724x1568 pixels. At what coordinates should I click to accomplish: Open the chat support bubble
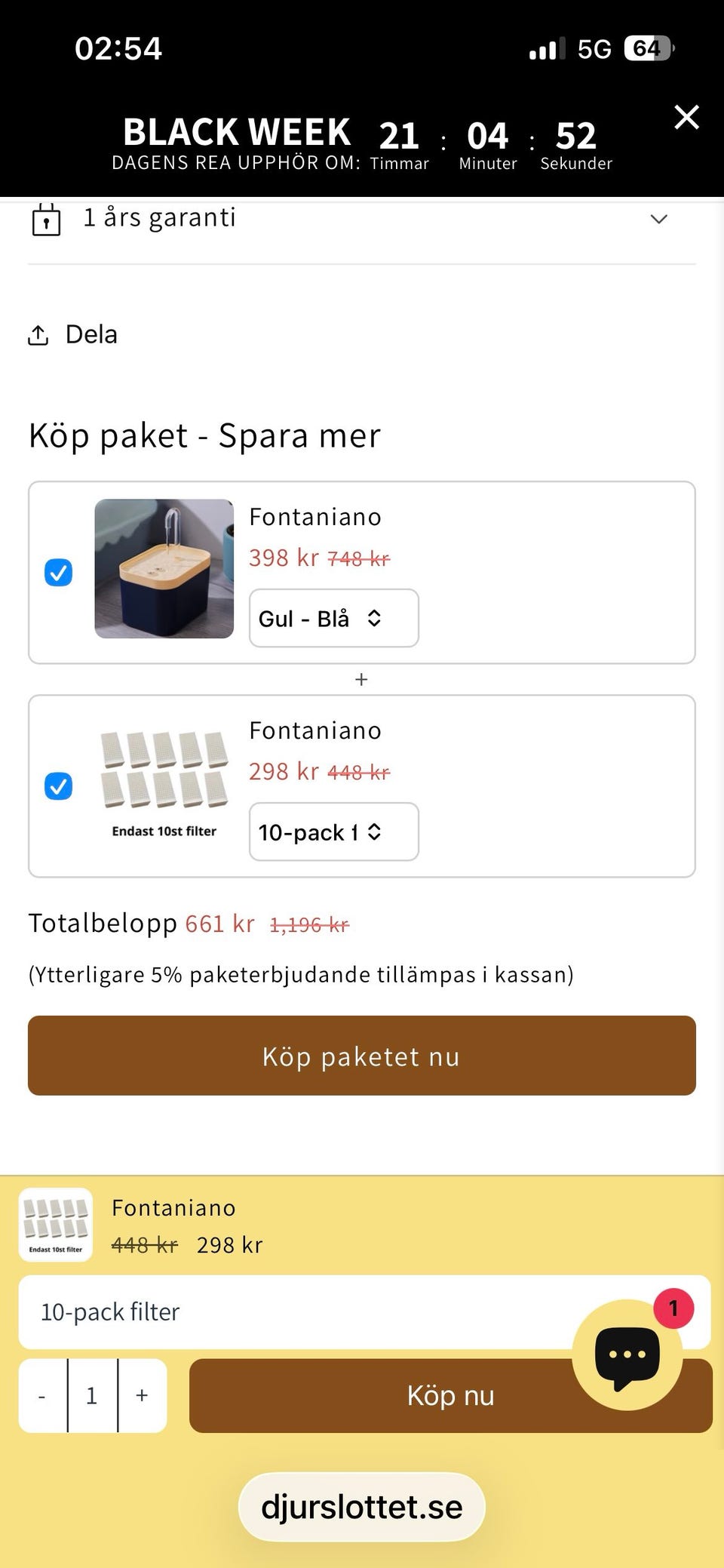coord(627,1354)
